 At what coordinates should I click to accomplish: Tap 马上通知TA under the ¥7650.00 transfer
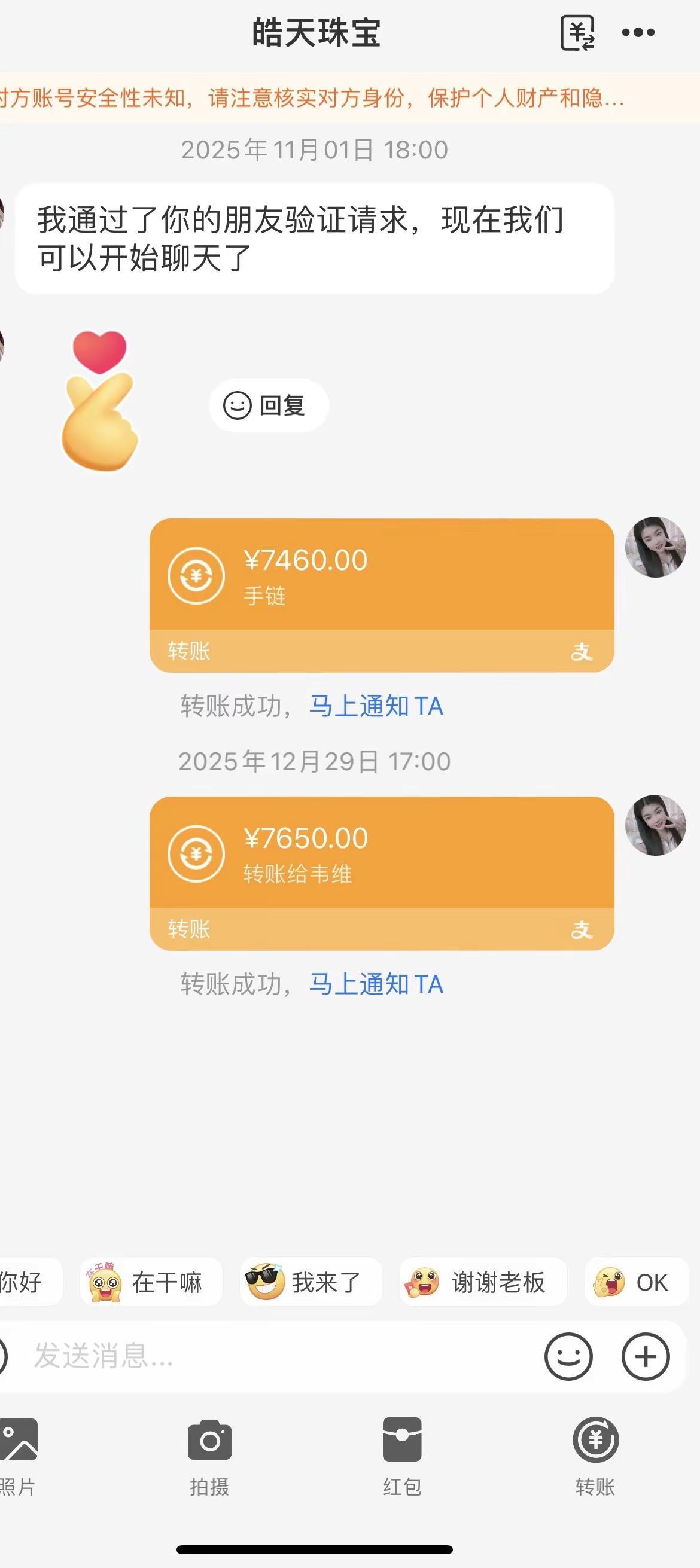(x=376, y=984)
